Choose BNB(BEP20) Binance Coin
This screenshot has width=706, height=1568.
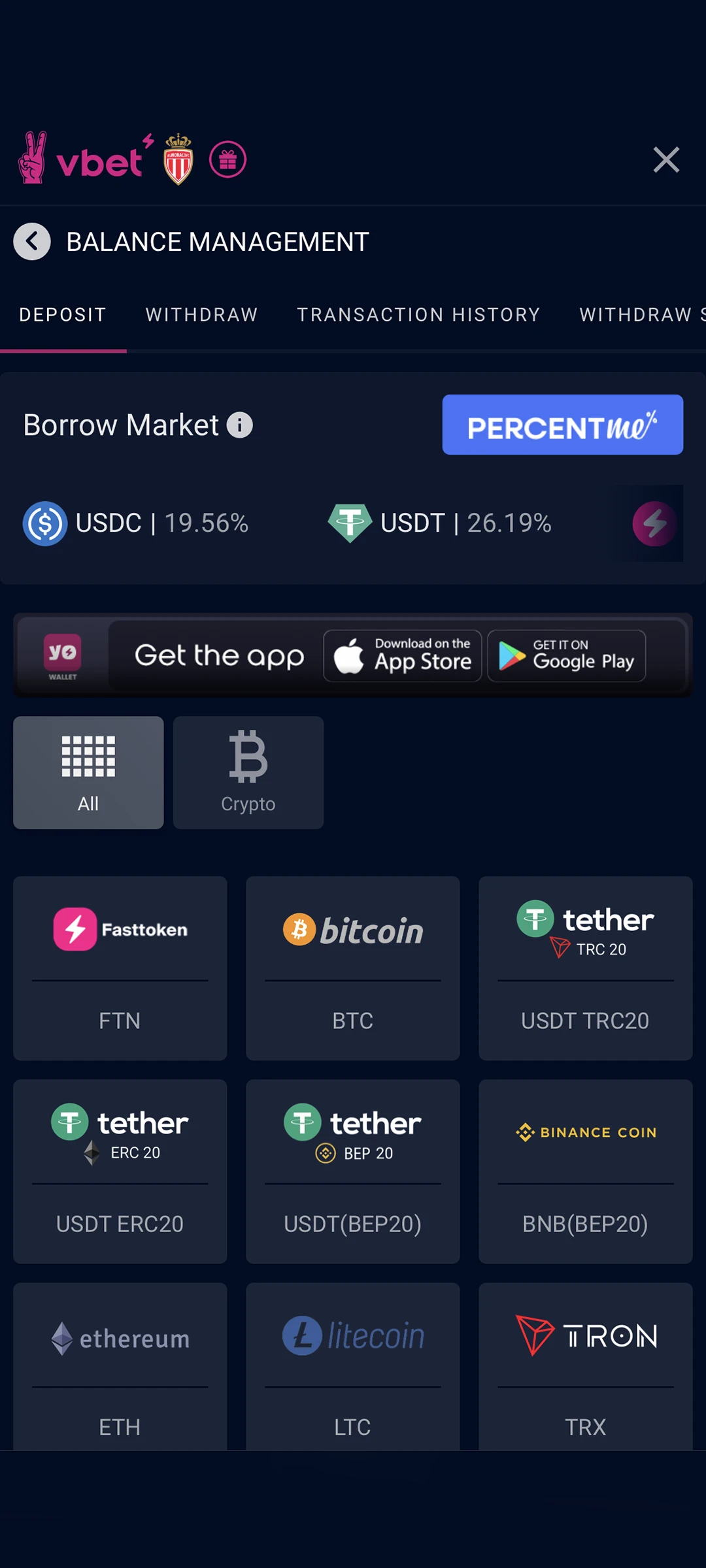[x=585, y=1171]
